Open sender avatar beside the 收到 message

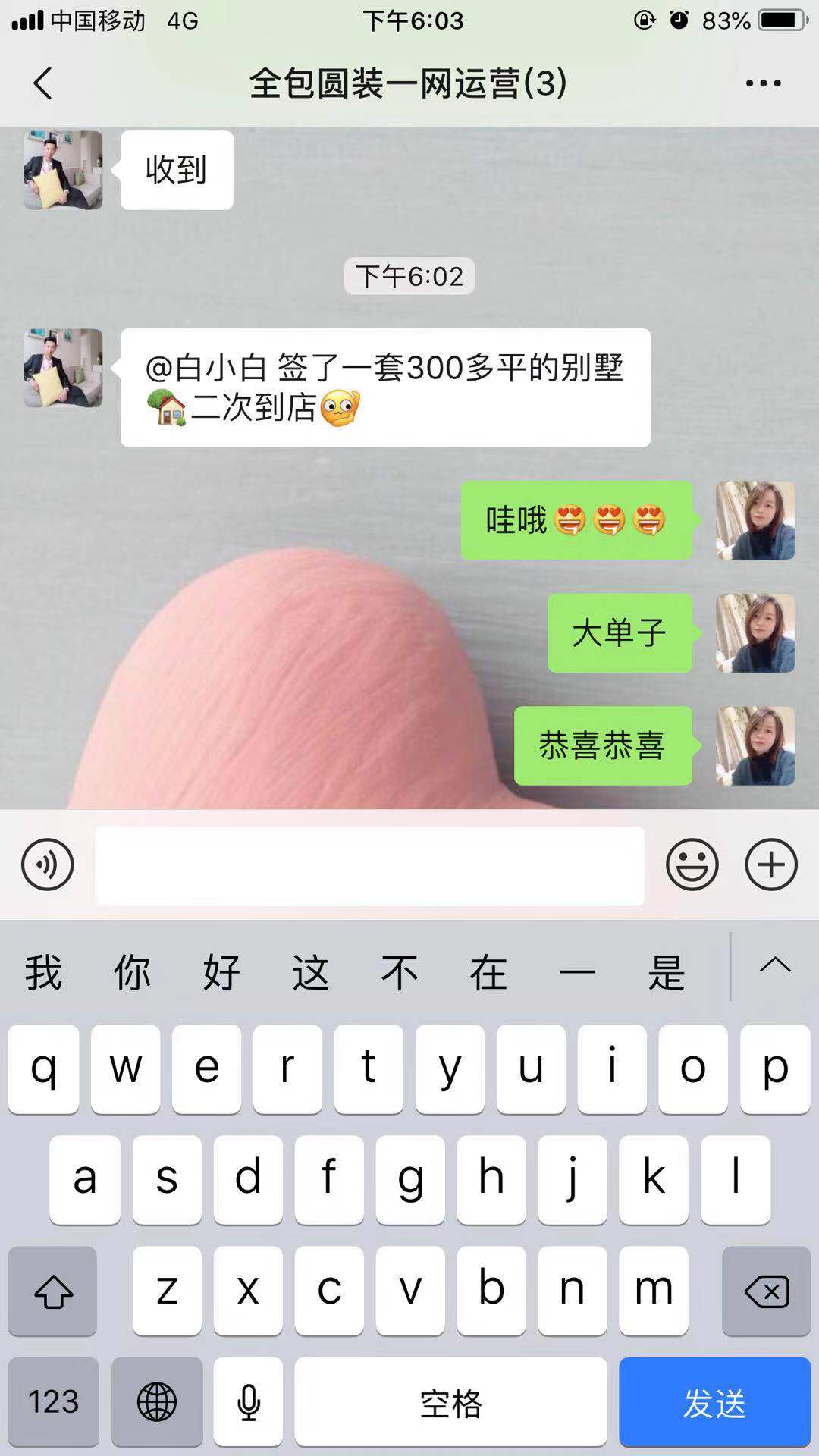[x=63, y=170]
